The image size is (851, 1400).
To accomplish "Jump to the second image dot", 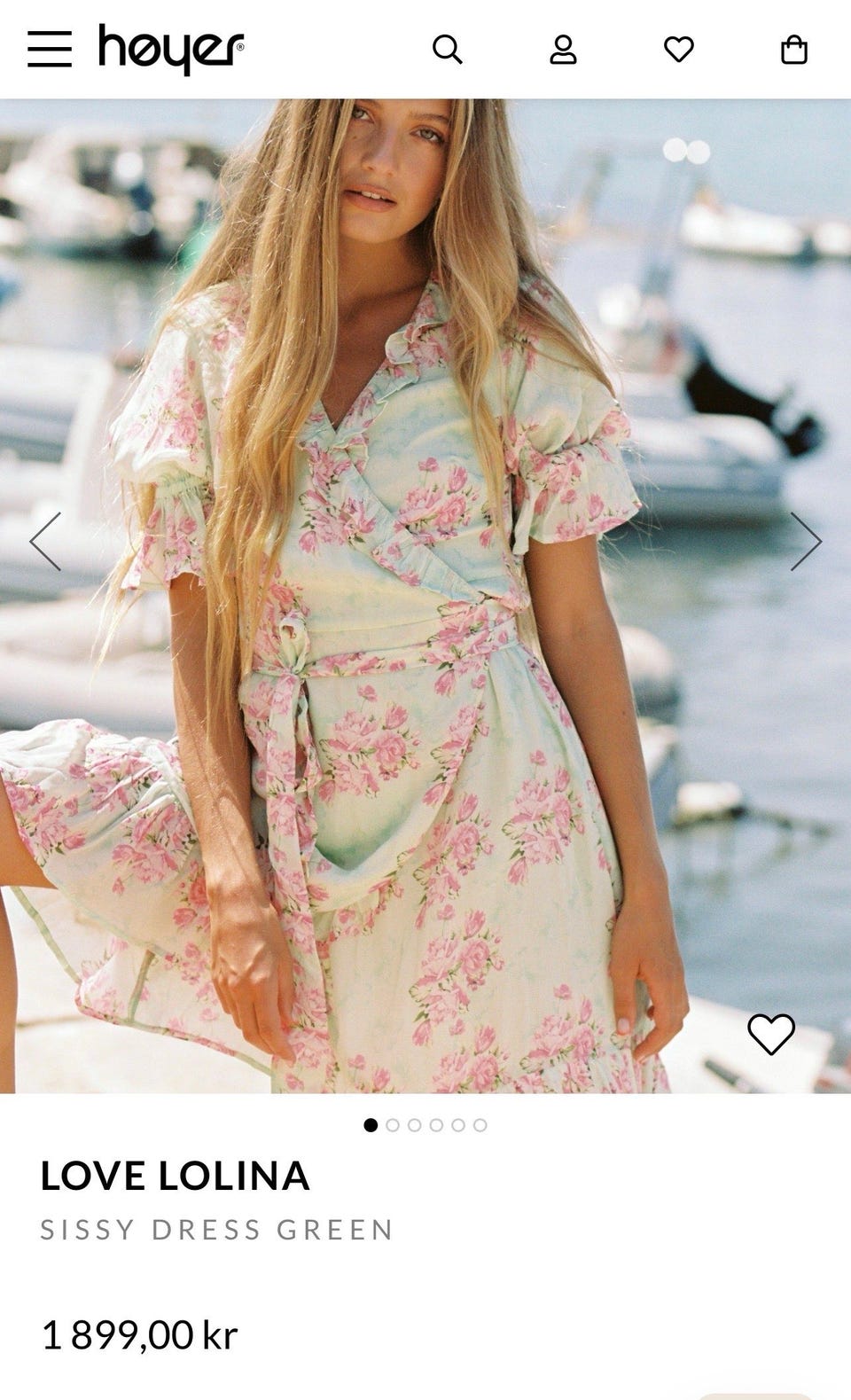I will pyautogui.click(x=393, y=1125).
